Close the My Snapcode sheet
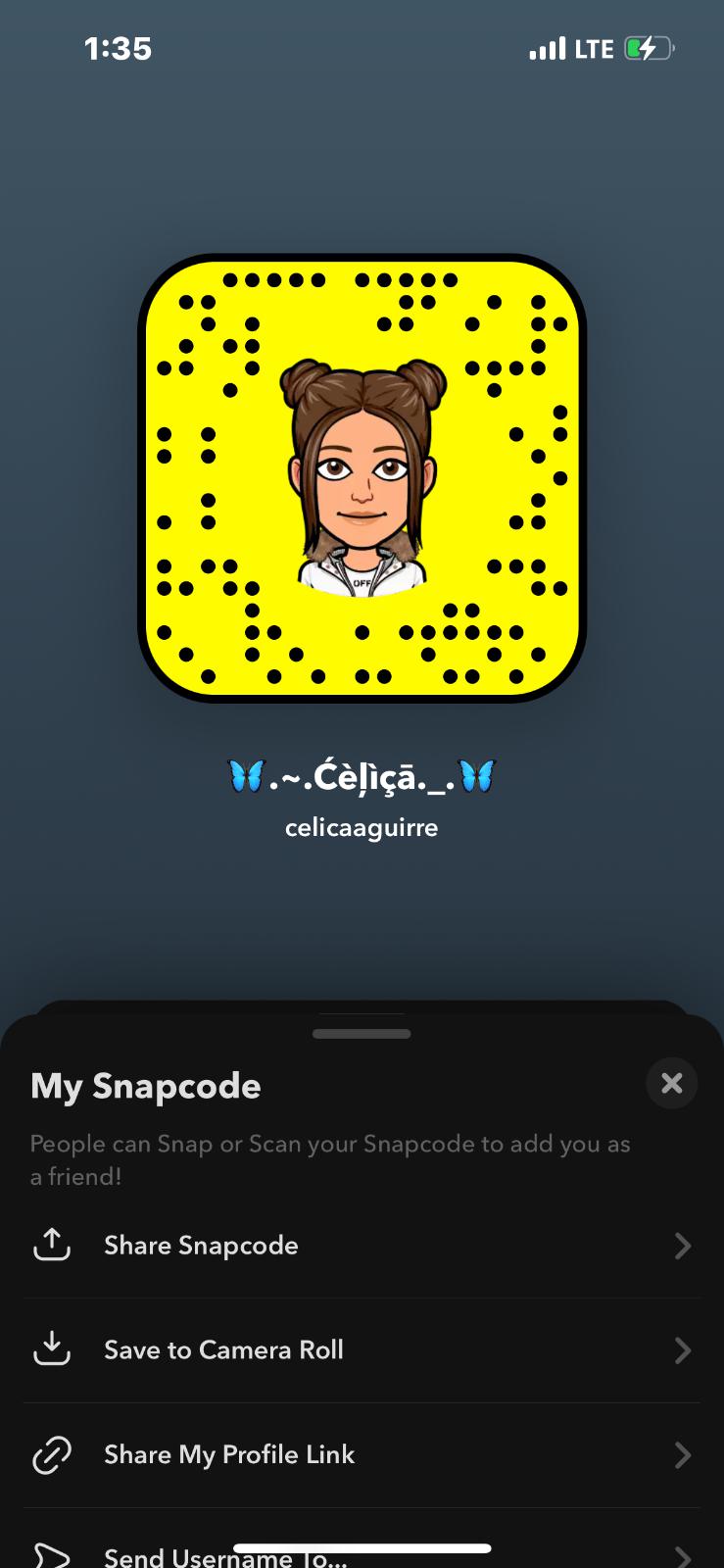 pos(671,1083)
